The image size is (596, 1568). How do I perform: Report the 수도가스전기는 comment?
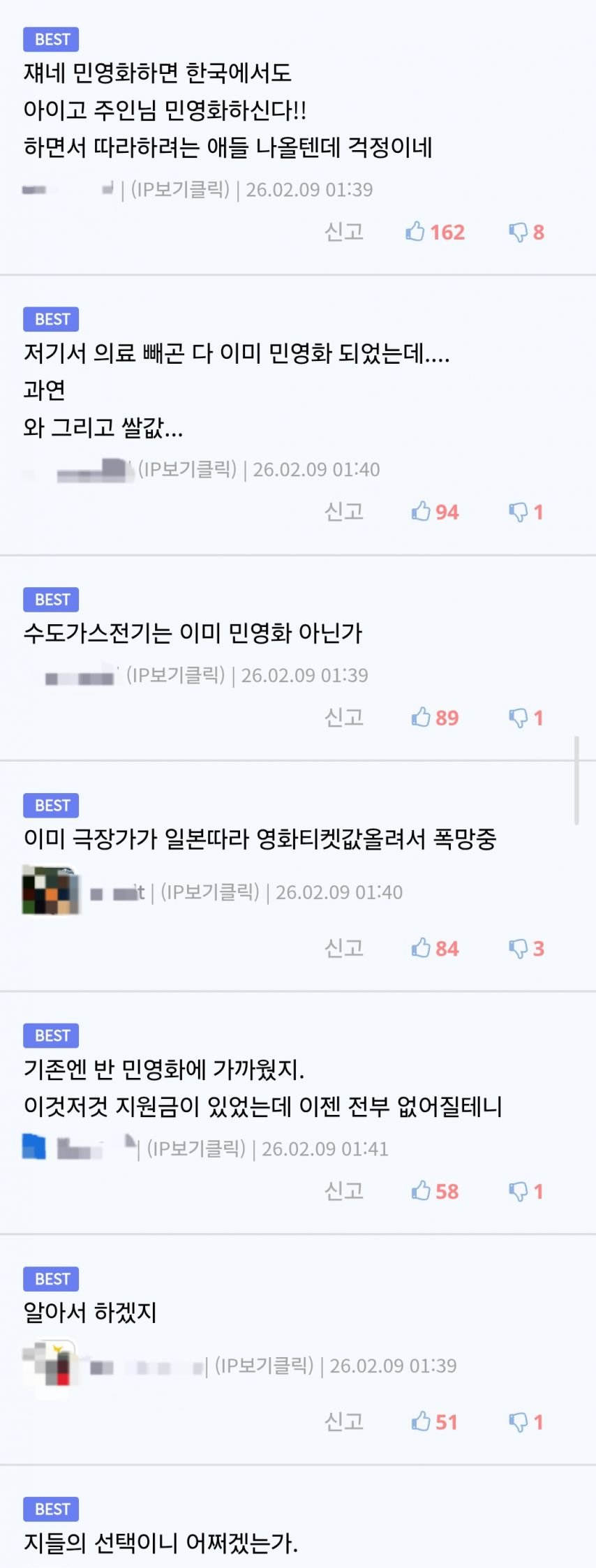(344, 718)
